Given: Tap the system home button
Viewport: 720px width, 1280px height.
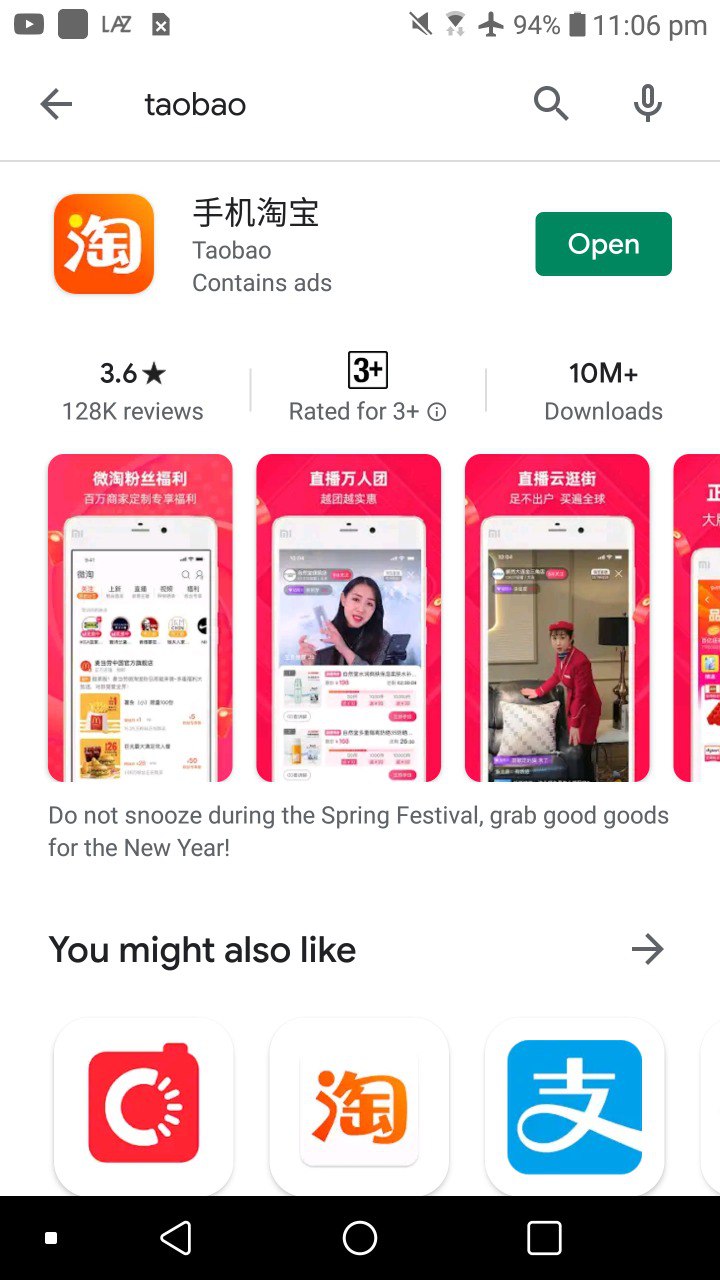Looking at the screenshot, I should coord(360,1238).
